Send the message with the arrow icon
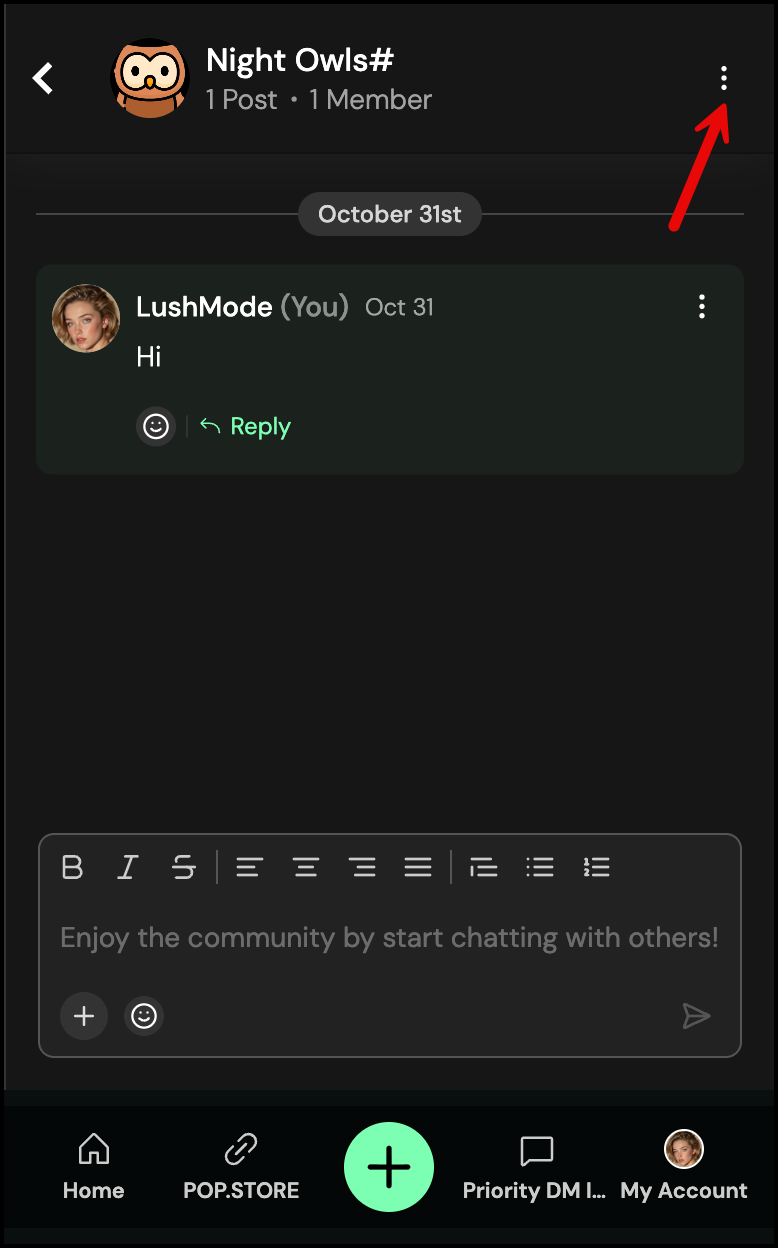 click(696, 1016)
